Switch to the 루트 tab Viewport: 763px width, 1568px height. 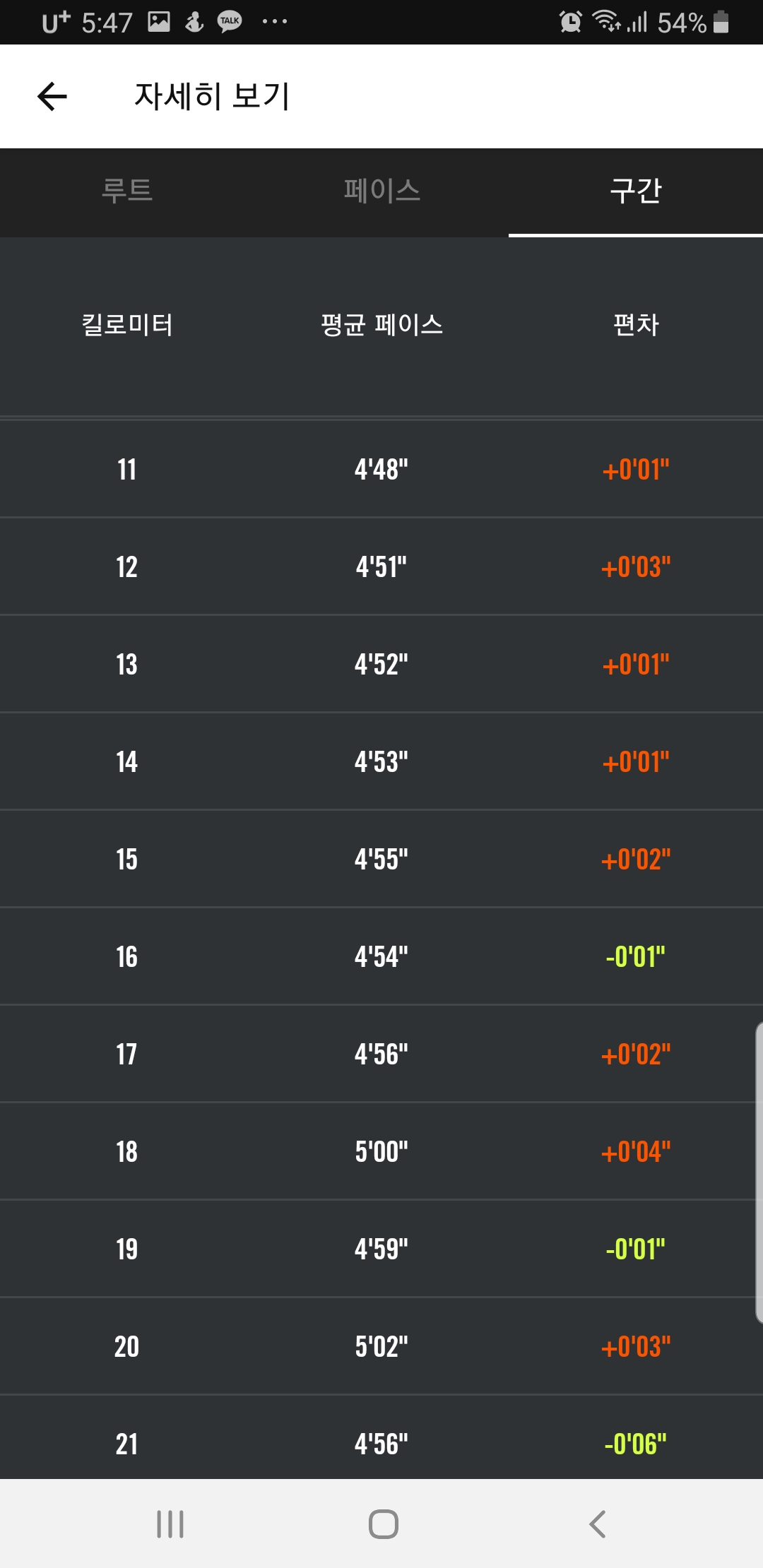click(127, 191)
